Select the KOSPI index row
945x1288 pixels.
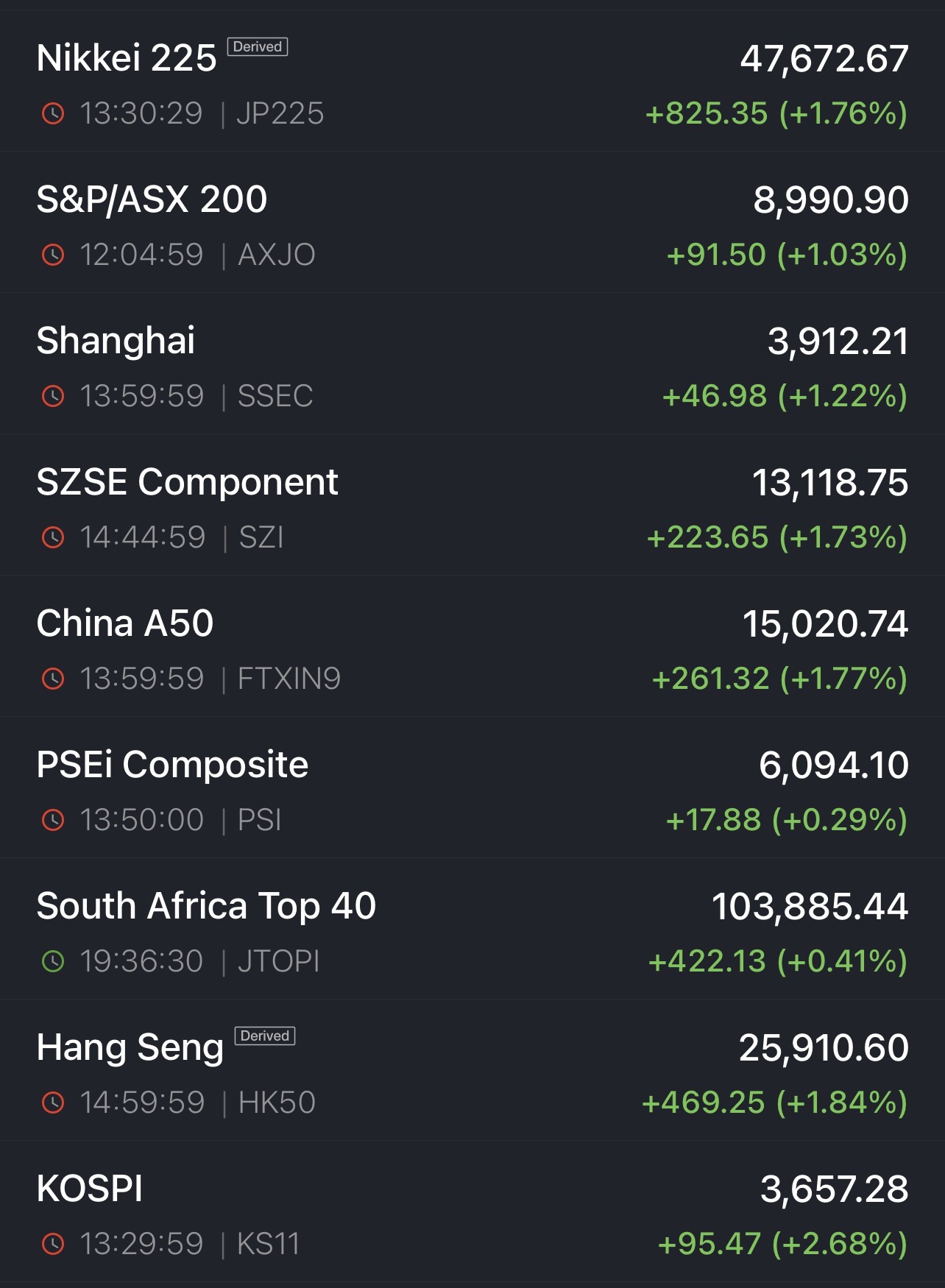coord(90,1189)
